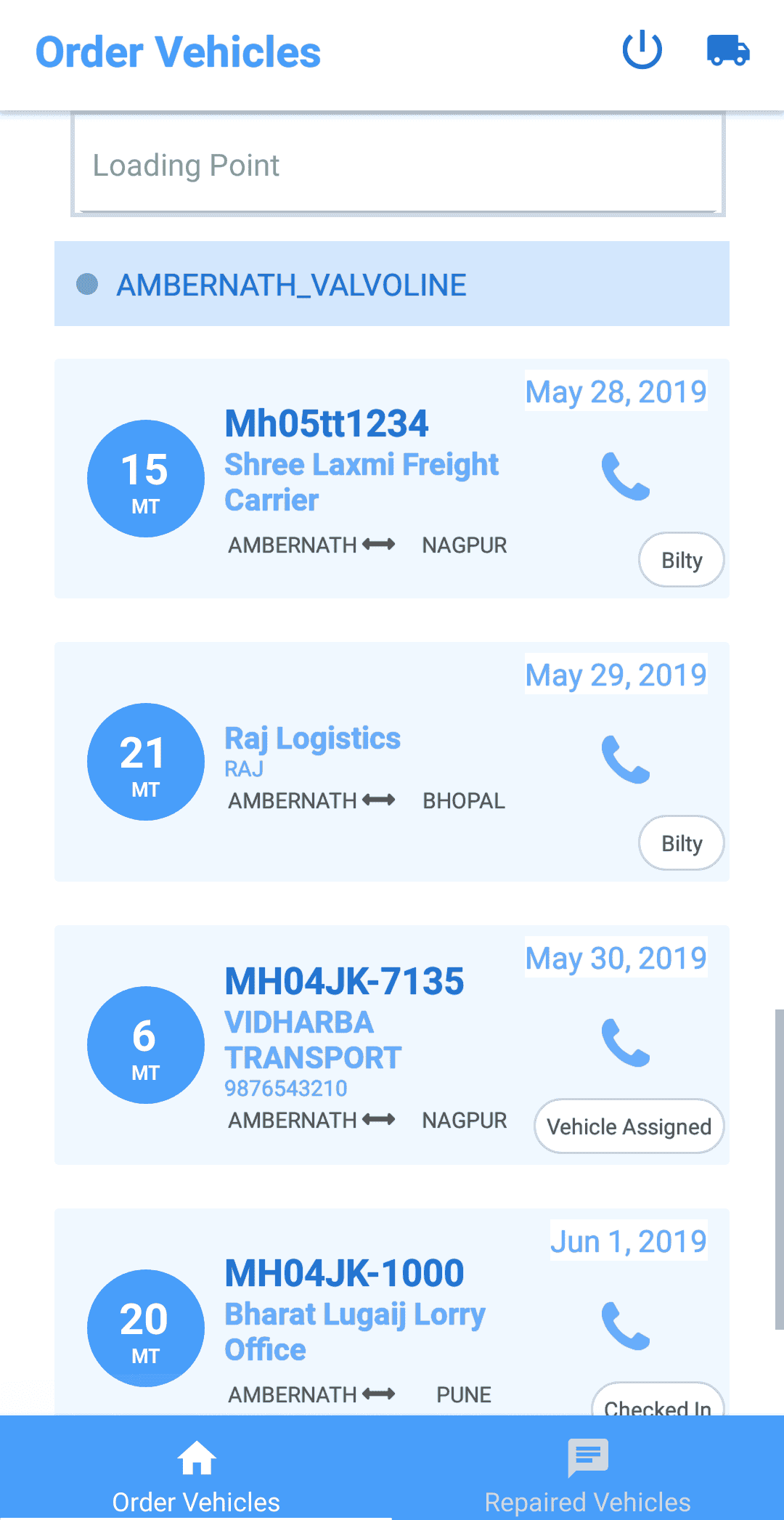
Task: Call Raj Logistics
Action: pyautogui.click(x=626, y=760)
